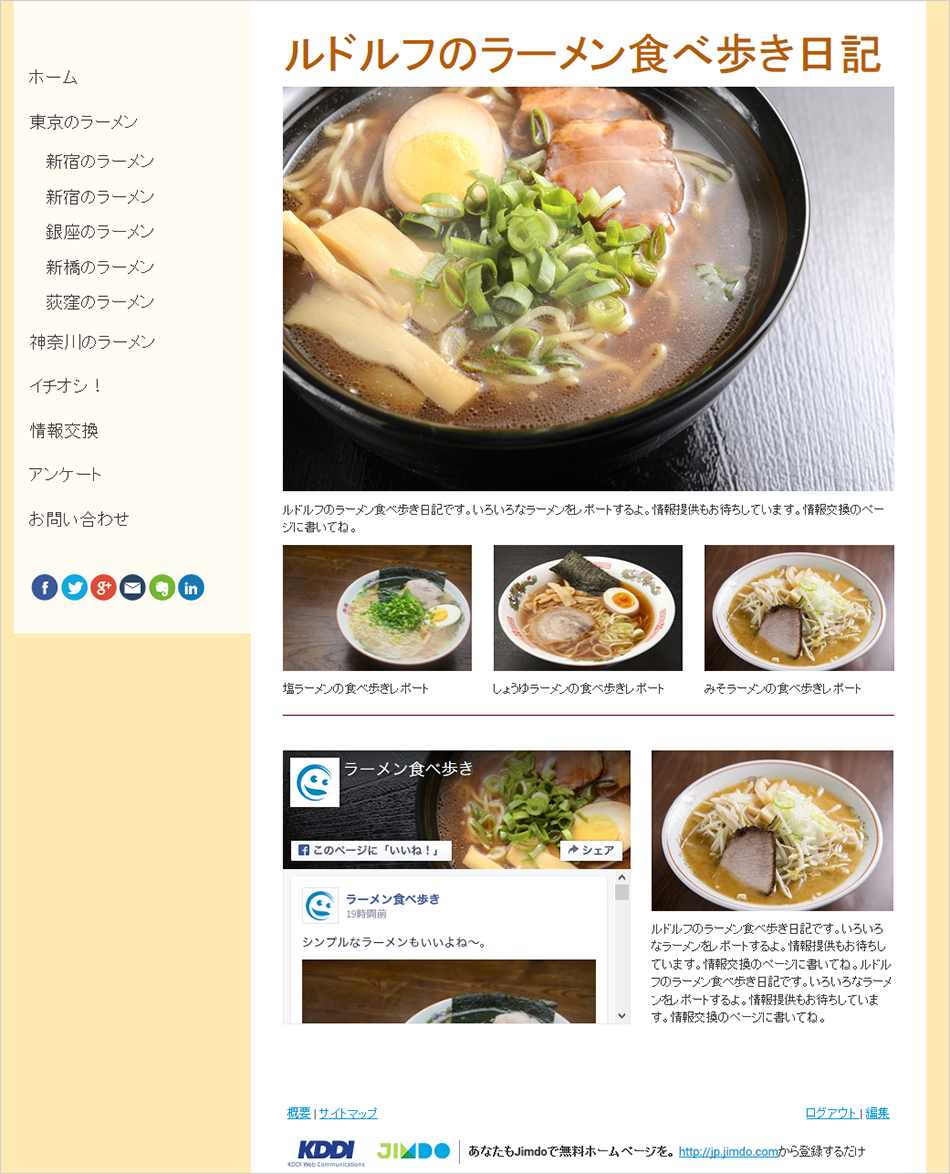This screenshot has width=950, height=1174.
Task: Open the アンケート page
Action: click(65, 474)
